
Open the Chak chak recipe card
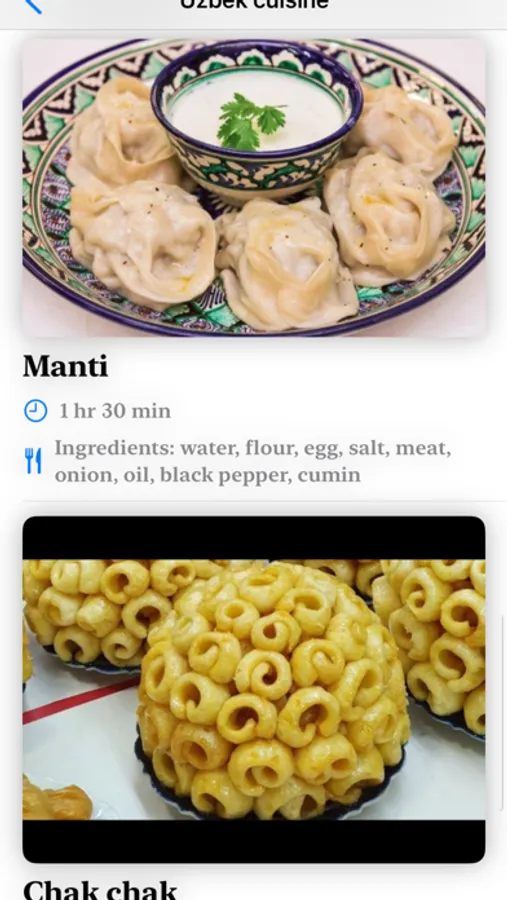(254, 707)
